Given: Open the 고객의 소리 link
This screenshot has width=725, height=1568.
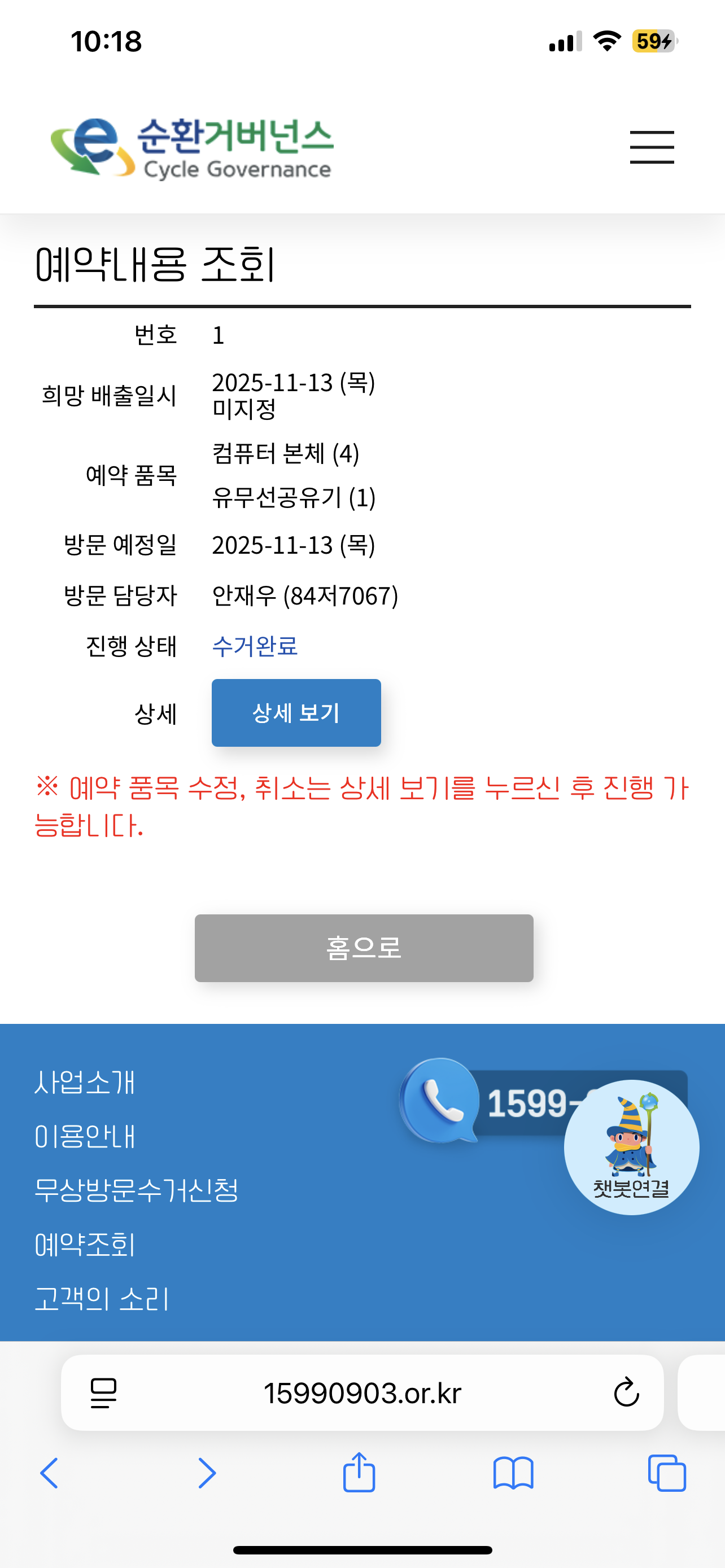Looking at the screenshot, I should pyautogui.click(x=101, y=1298).
